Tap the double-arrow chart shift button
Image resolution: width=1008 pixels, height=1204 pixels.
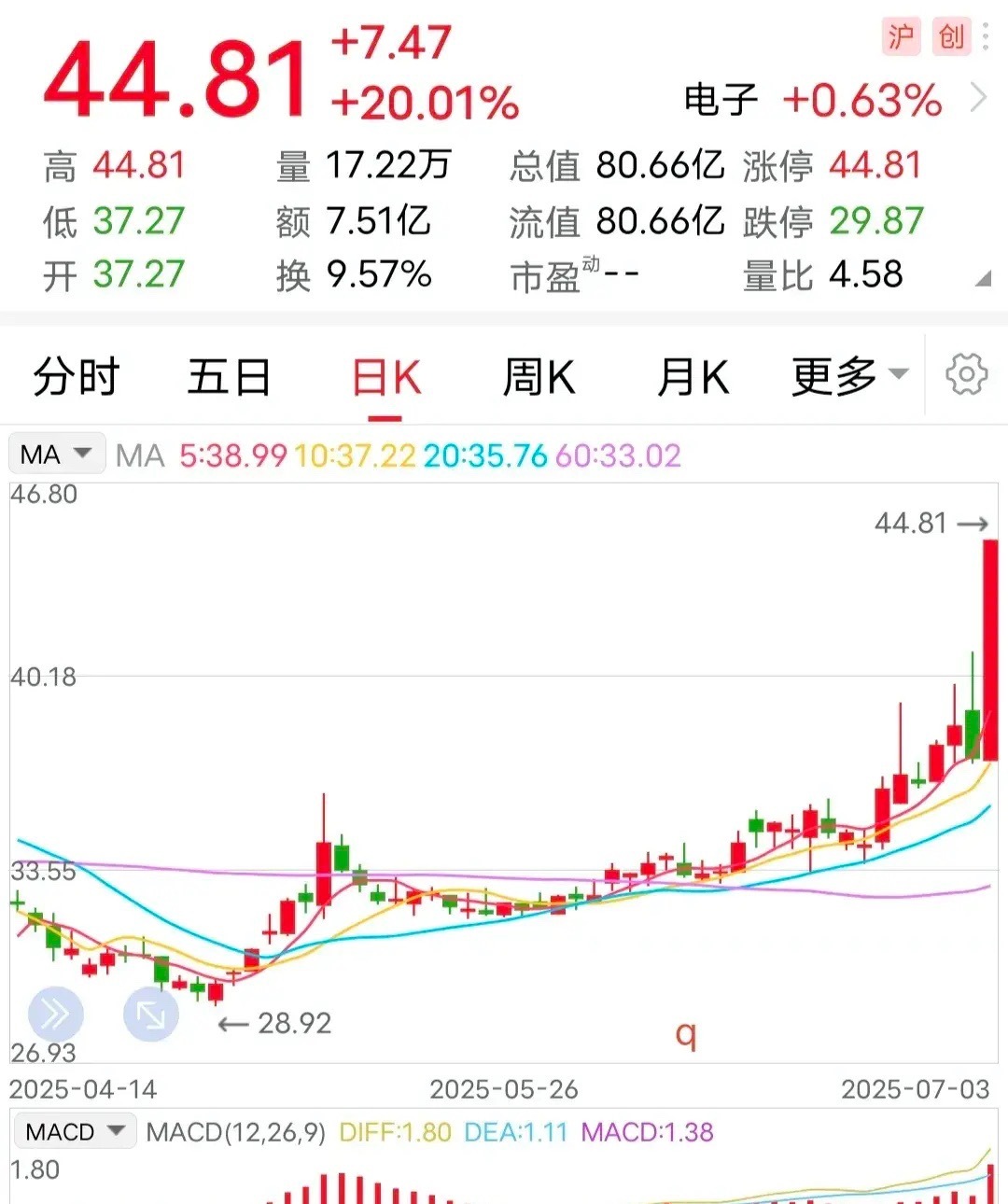pyautogui.click(x=56, y=1014)
